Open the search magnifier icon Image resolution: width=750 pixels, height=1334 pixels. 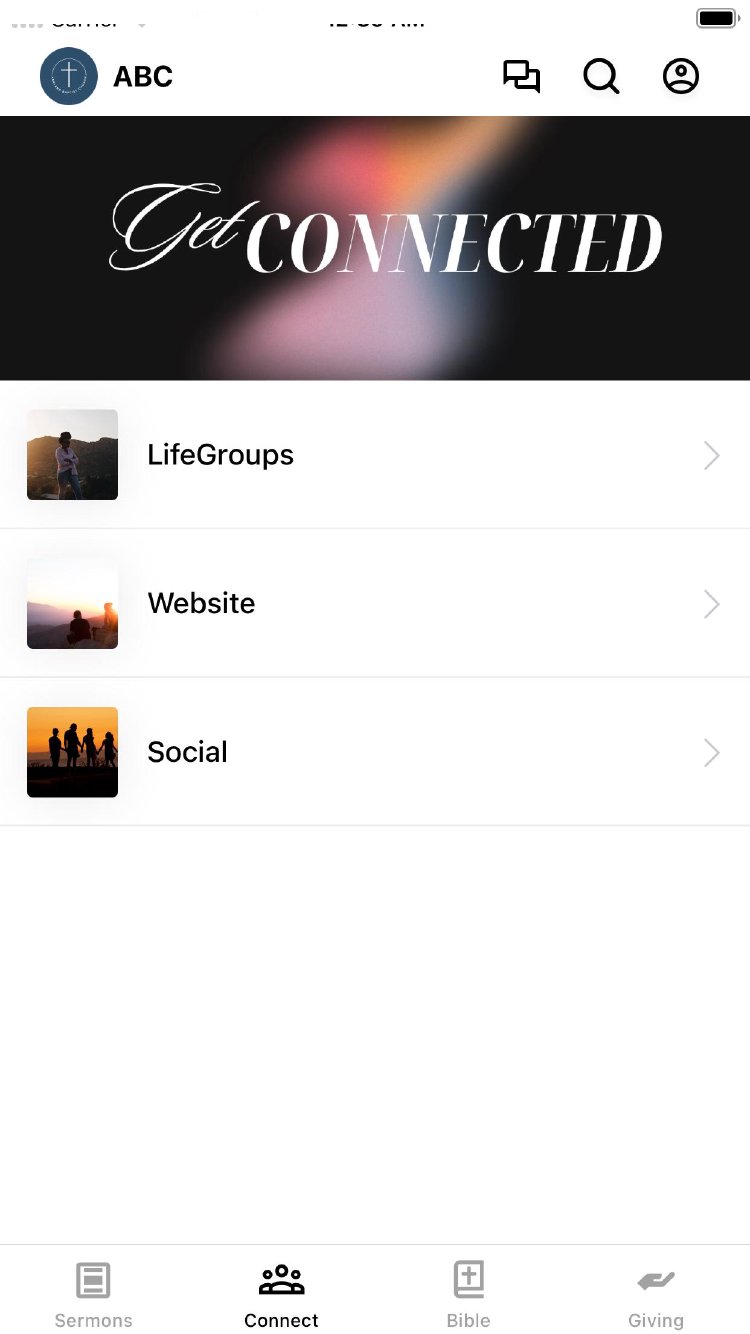click(x=601, y=77)
